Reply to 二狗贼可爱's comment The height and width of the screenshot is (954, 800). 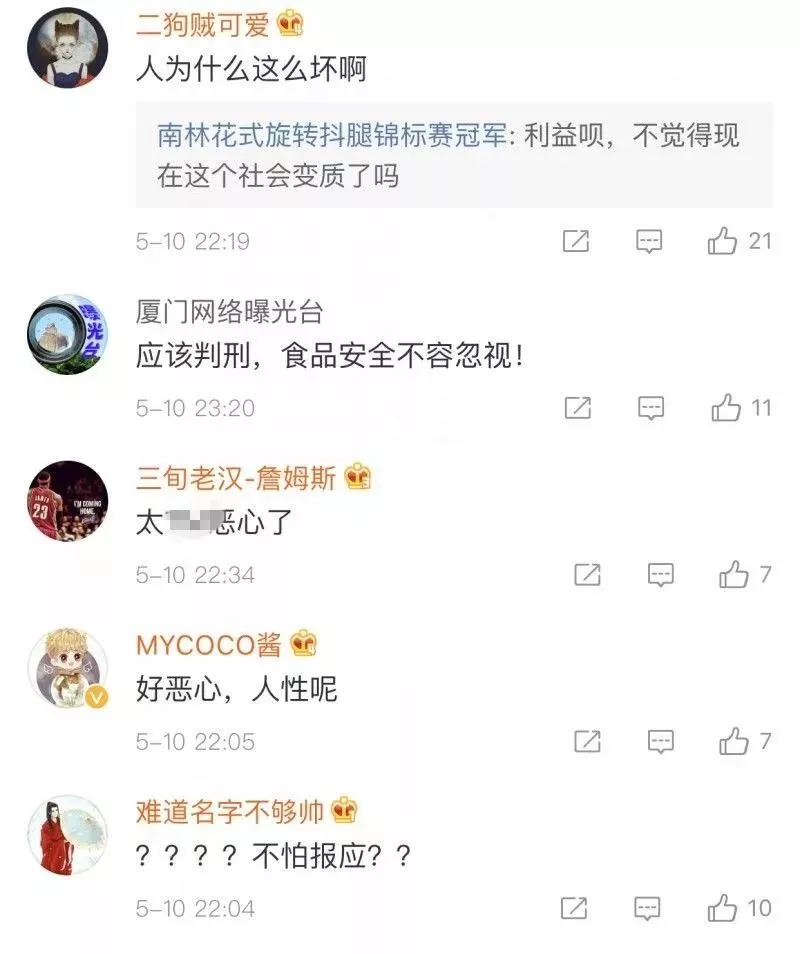click(650, 241)
